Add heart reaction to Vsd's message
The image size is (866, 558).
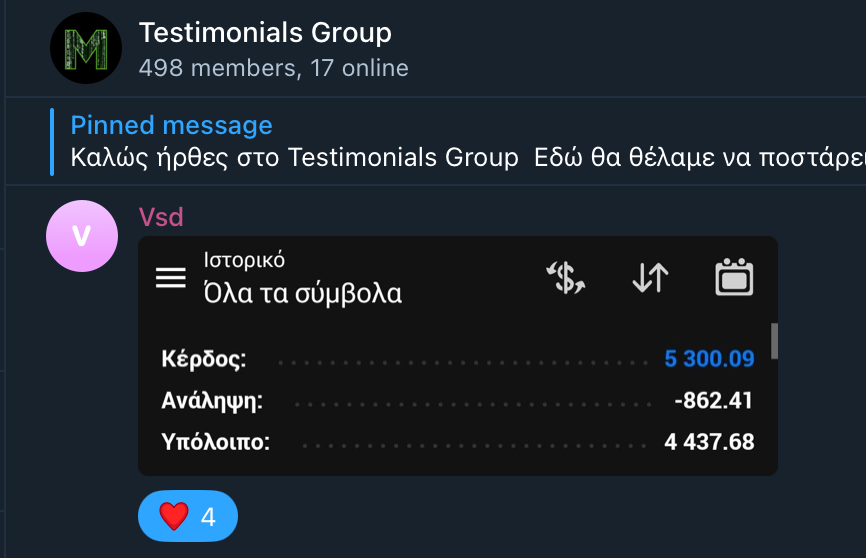click(x=187, y=516)
